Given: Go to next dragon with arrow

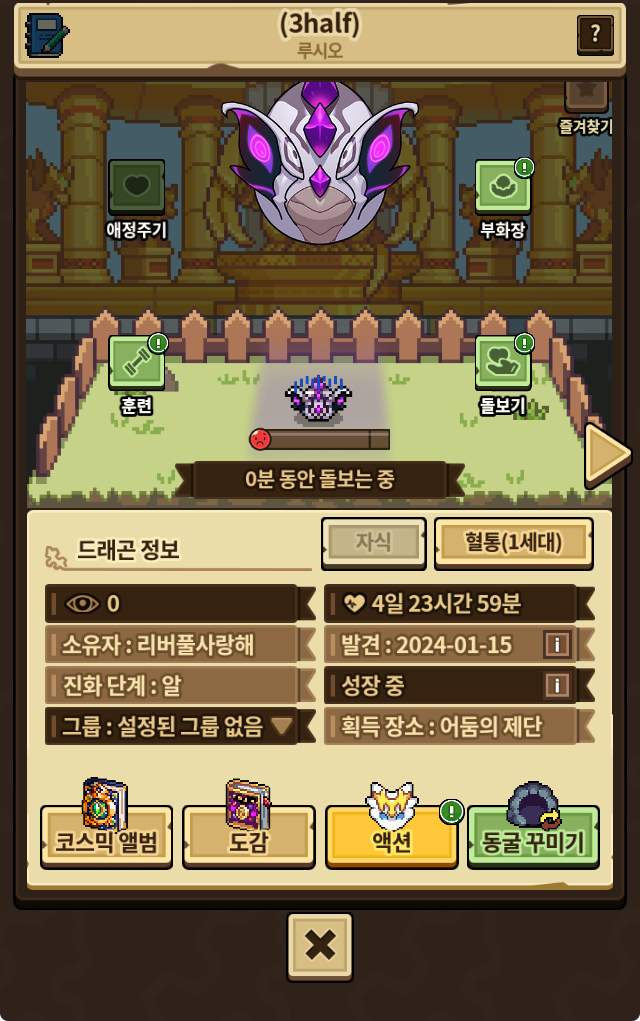Looking at the screenshot, I should coord(606,456).
